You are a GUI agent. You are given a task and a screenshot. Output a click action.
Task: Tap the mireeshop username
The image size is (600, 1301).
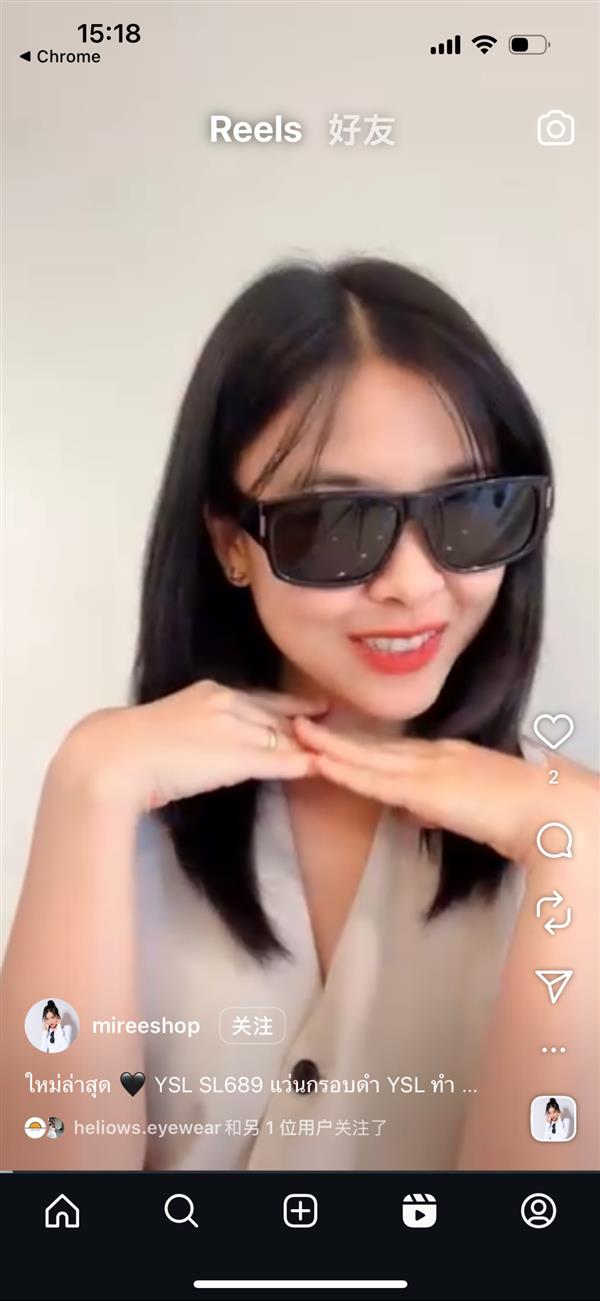pyautogui.click(x=146, y=1026)
